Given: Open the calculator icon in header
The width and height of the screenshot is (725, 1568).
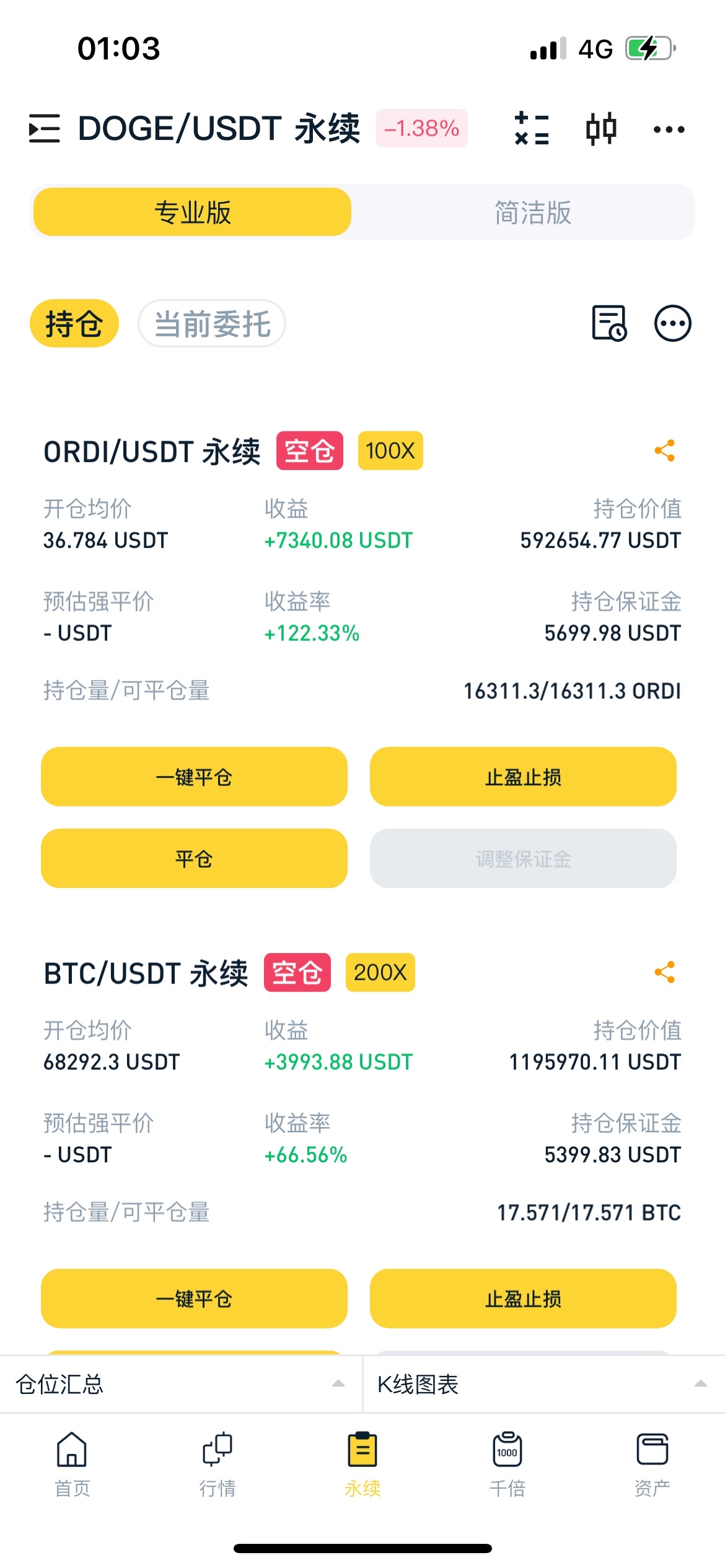Looking at the screenshot, I should tap(532, 129).
